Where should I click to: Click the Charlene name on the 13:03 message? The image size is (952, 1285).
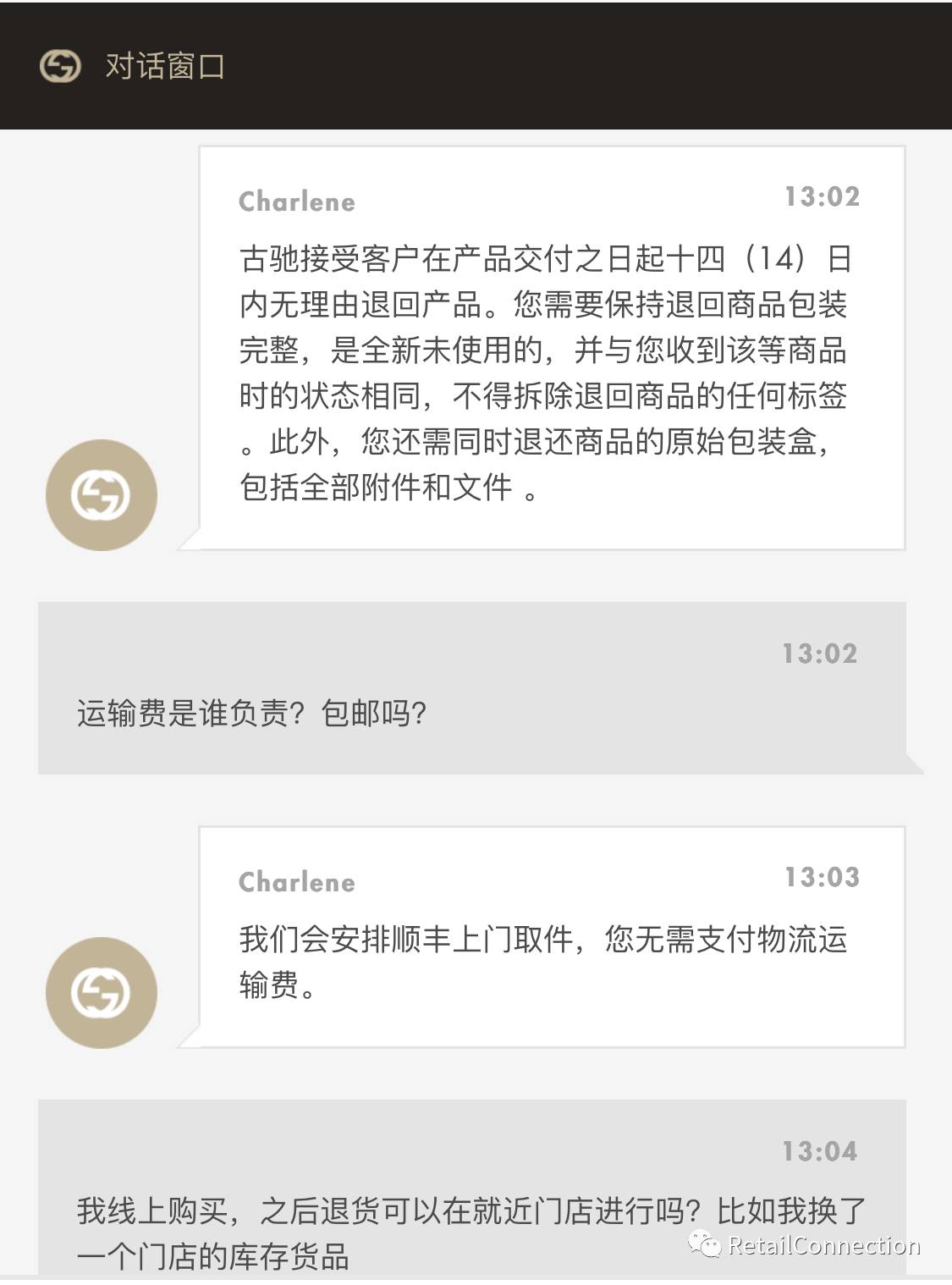point(294,881)
